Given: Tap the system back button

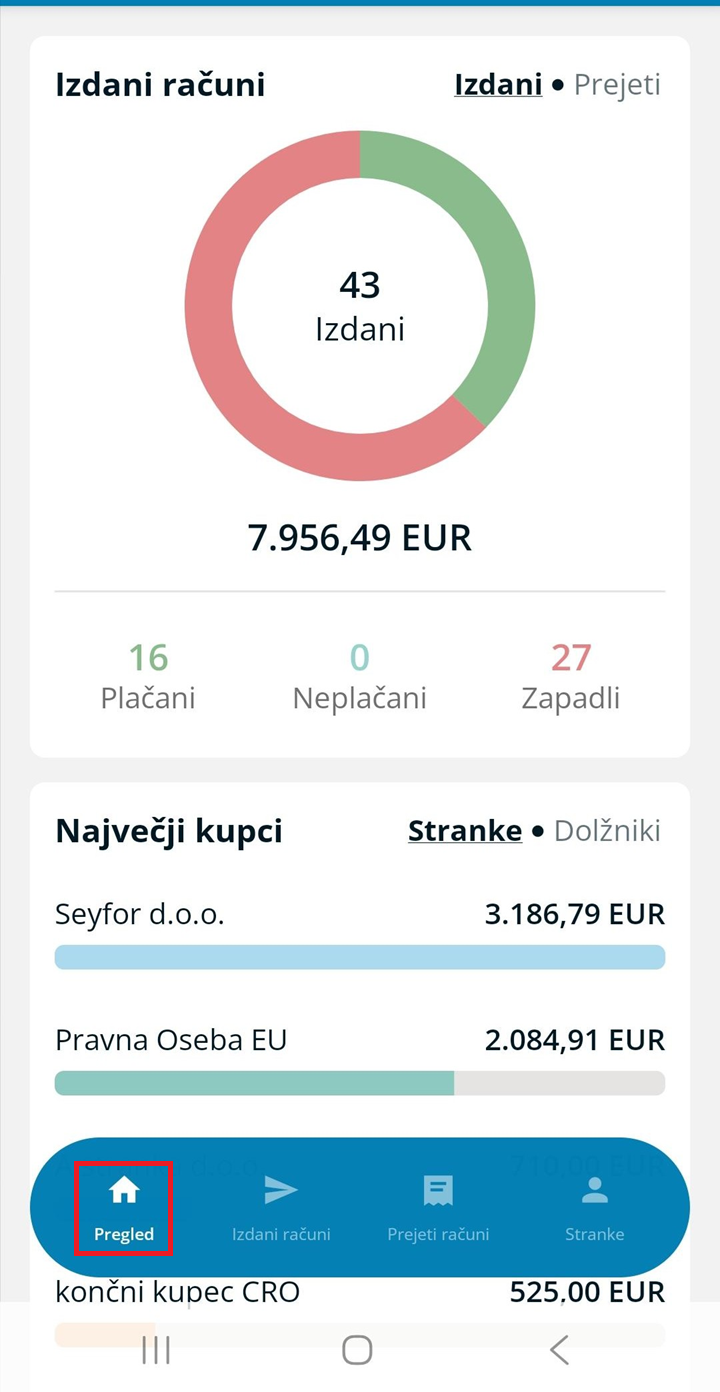Looking at the screenshot, I should click(x=559, y=1350).
